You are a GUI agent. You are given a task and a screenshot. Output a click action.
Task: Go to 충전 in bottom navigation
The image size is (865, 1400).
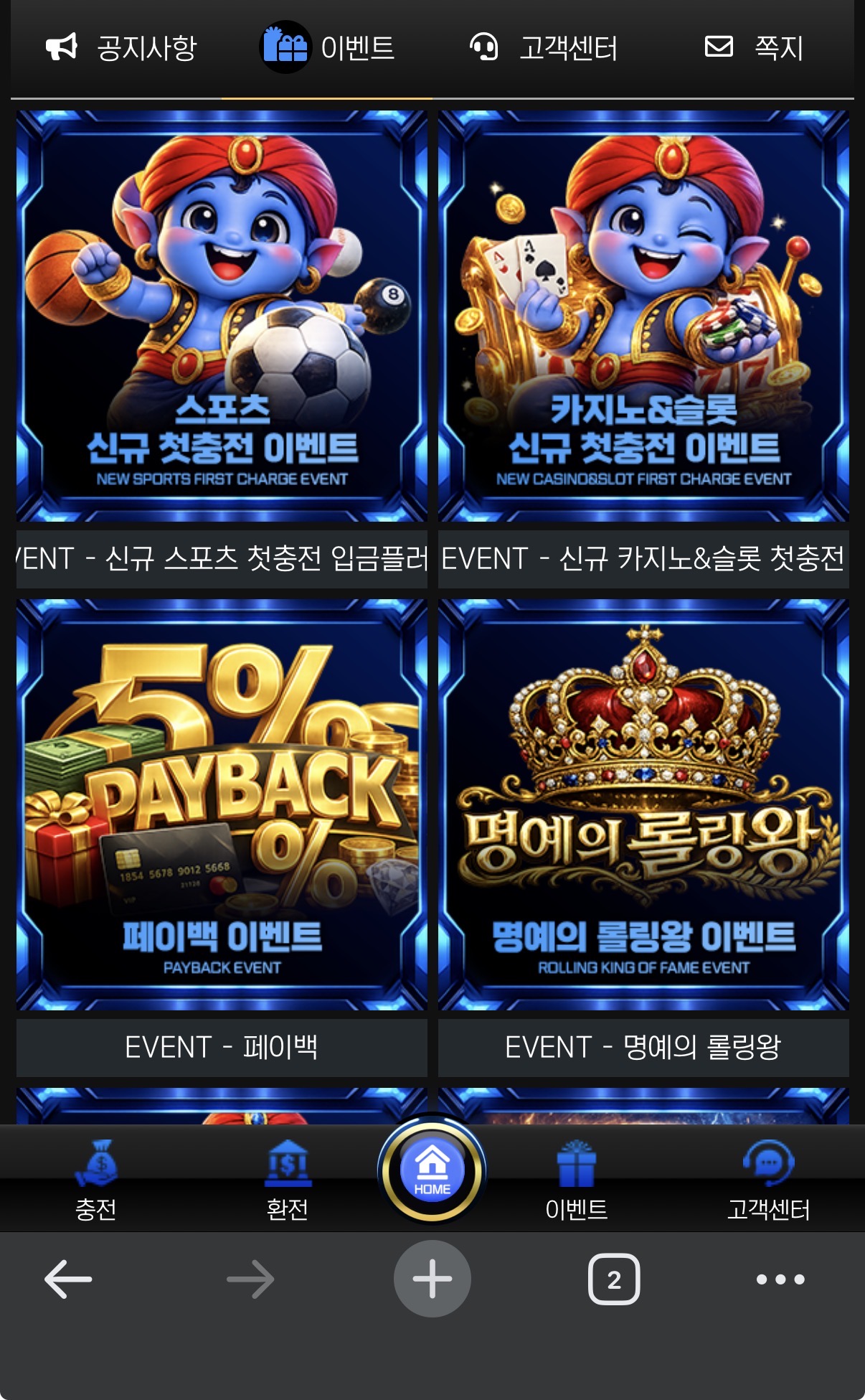(95, 1182)
